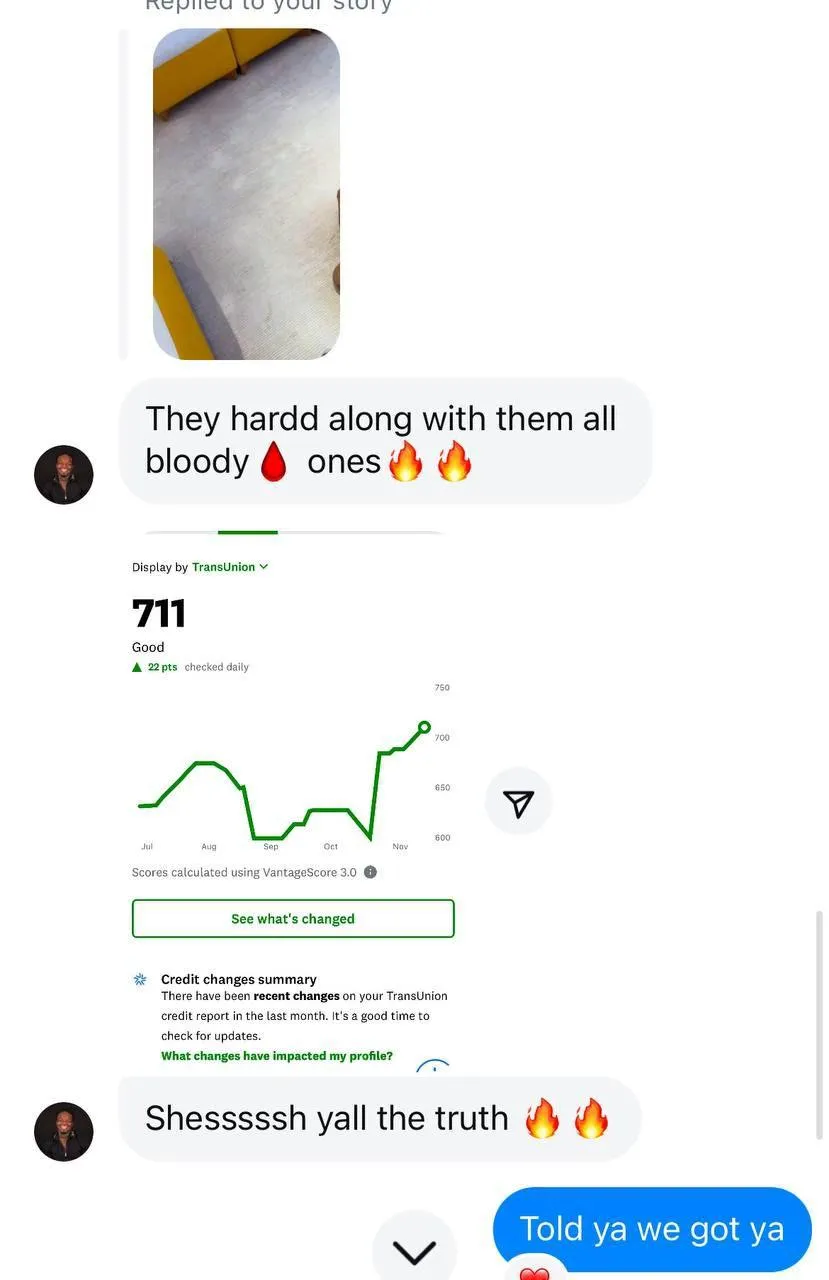
Task: Open sender's profile avatar beside "Shesssssh yall"
Action: pos(64,1132)
